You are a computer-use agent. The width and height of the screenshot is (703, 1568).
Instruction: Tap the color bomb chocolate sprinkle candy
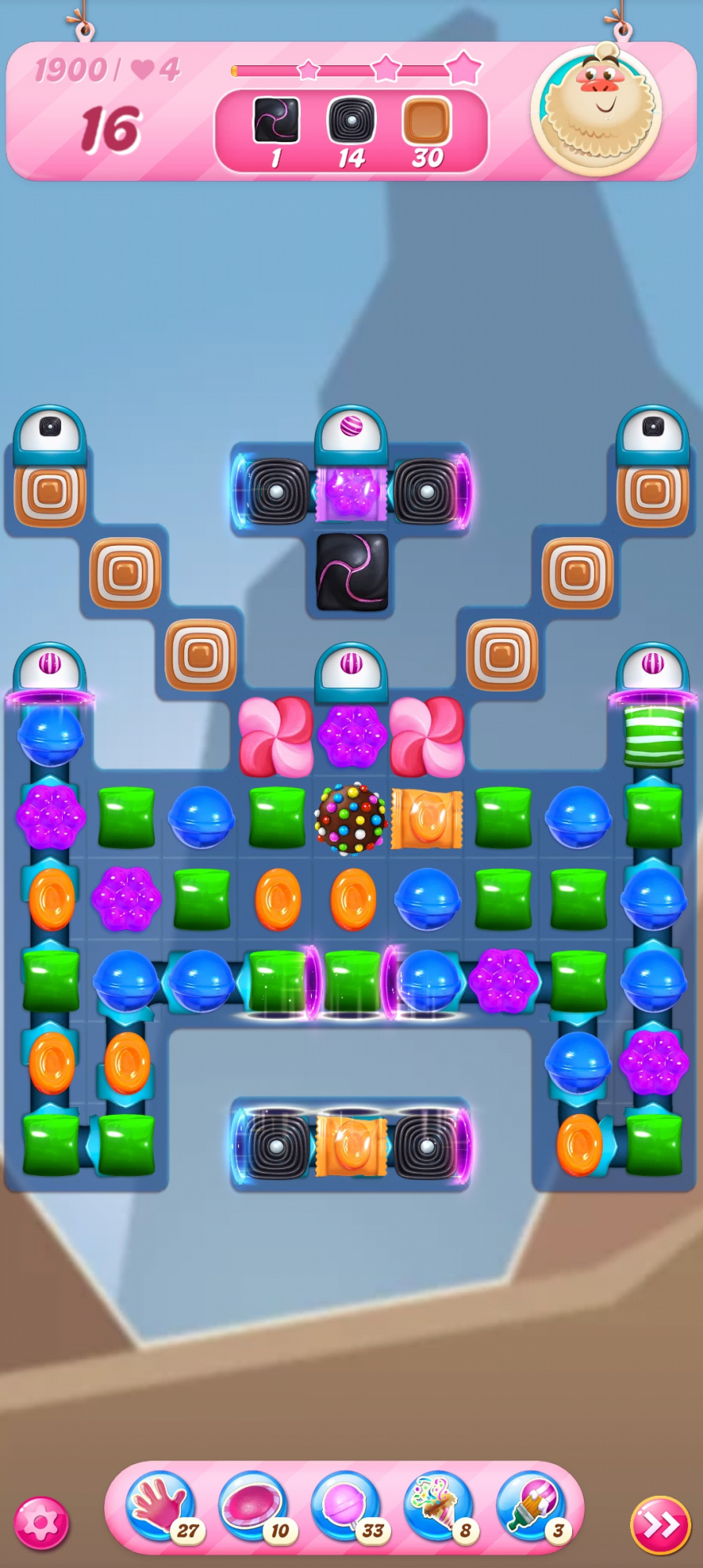(x=351, y=818)
